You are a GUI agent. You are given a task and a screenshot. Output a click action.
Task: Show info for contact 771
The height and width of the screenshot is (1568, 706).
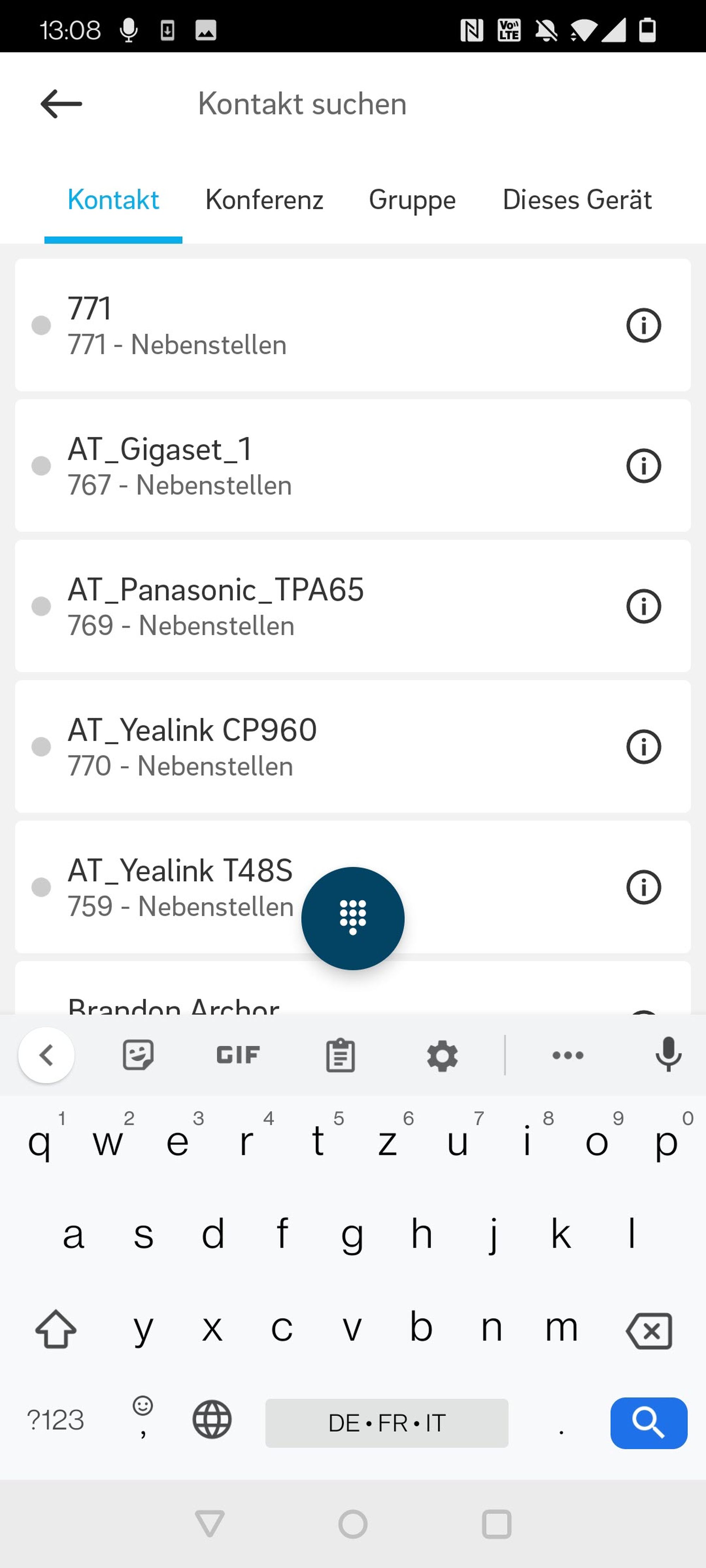click(643, 326)
